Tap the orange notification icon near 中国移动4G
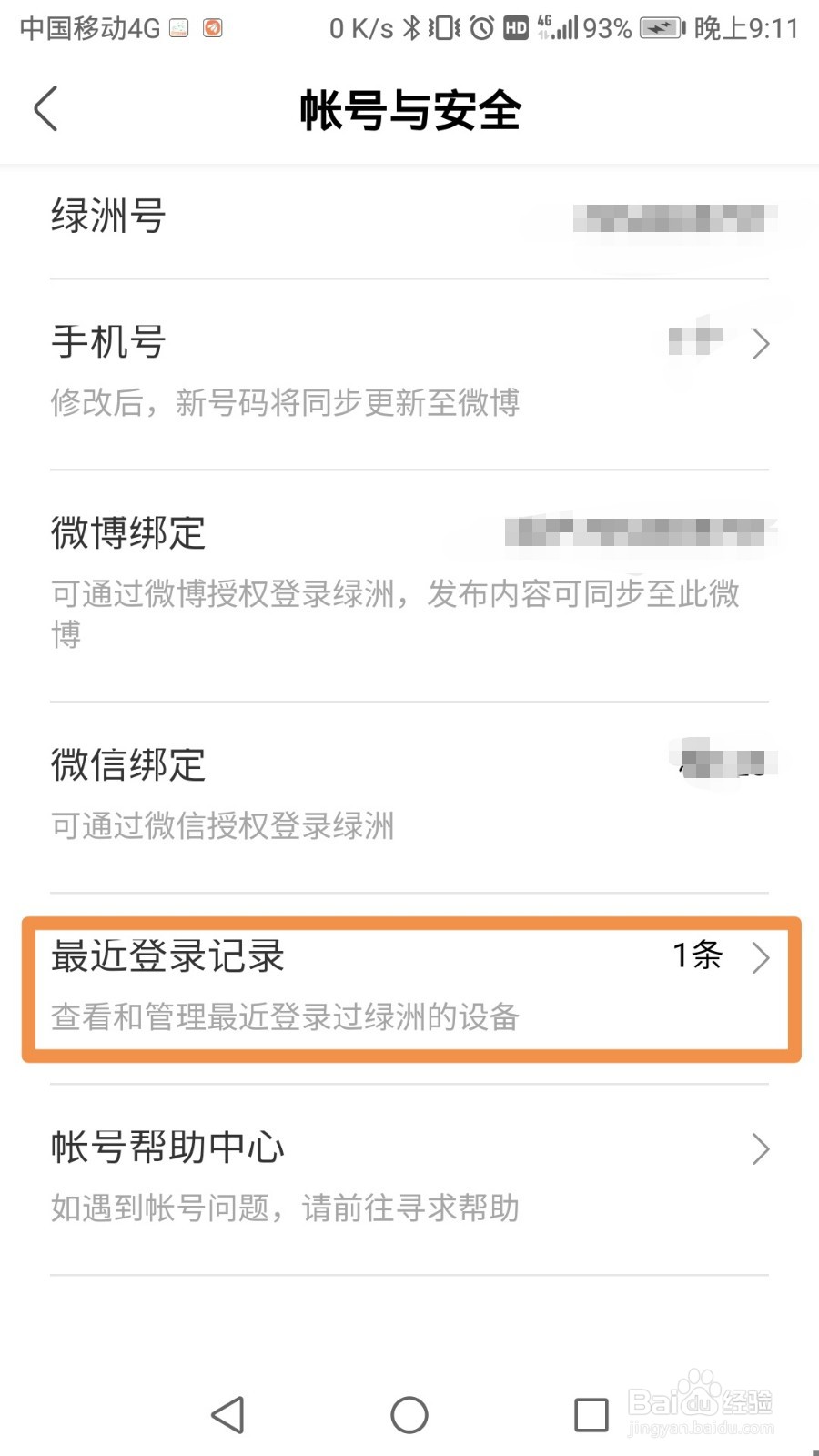819x1456 pixels. point(214,28)
